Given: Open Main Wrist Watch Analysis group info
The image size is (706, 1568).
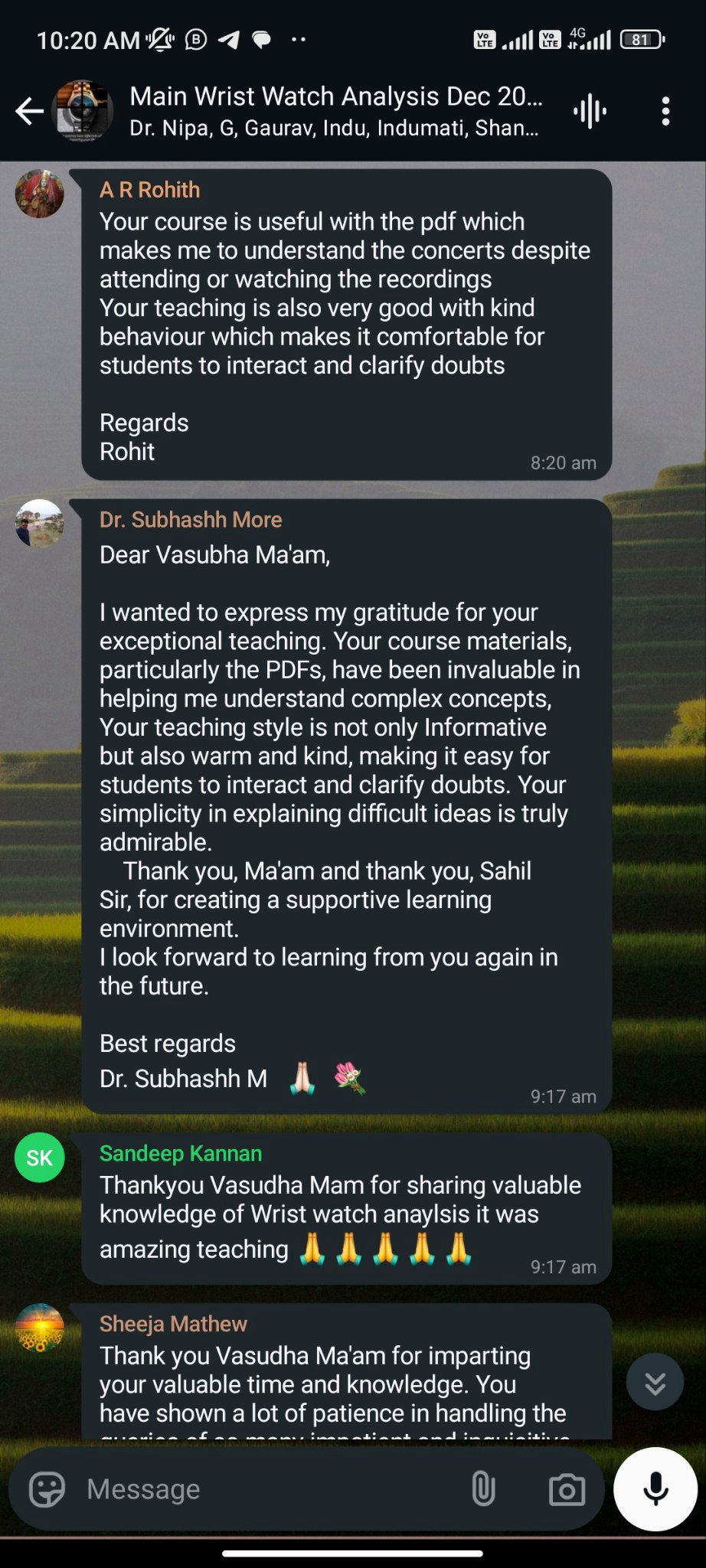Looking at the screenshot, I should pyautogui.click(x=335, y=110).
